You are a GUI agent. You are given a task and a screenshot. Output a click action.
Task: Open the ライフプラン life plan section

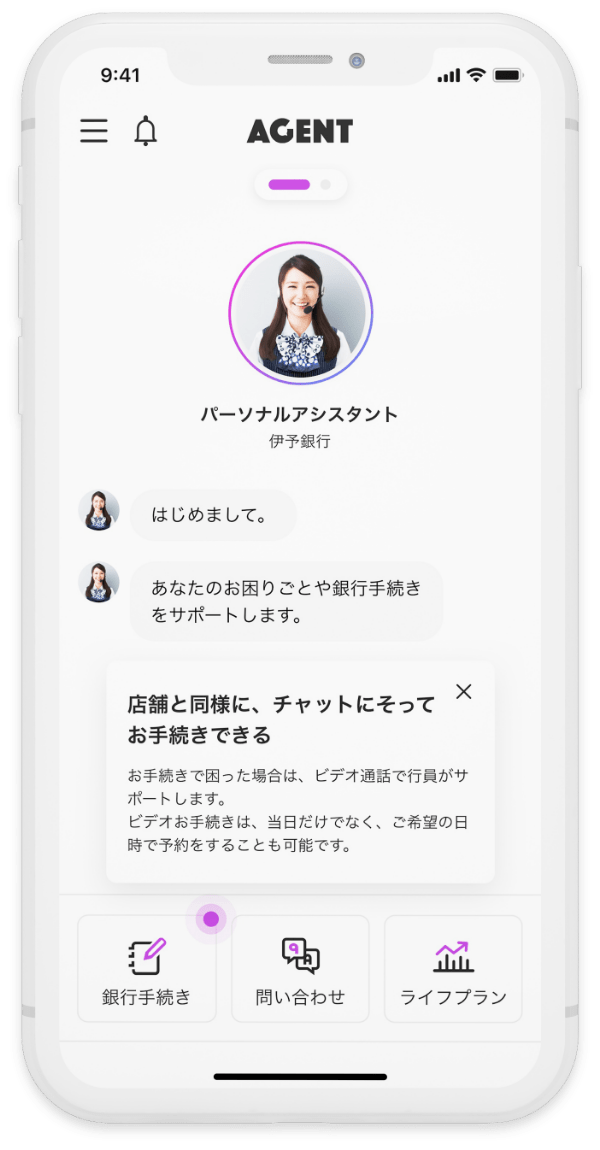(x=453, y=968)
